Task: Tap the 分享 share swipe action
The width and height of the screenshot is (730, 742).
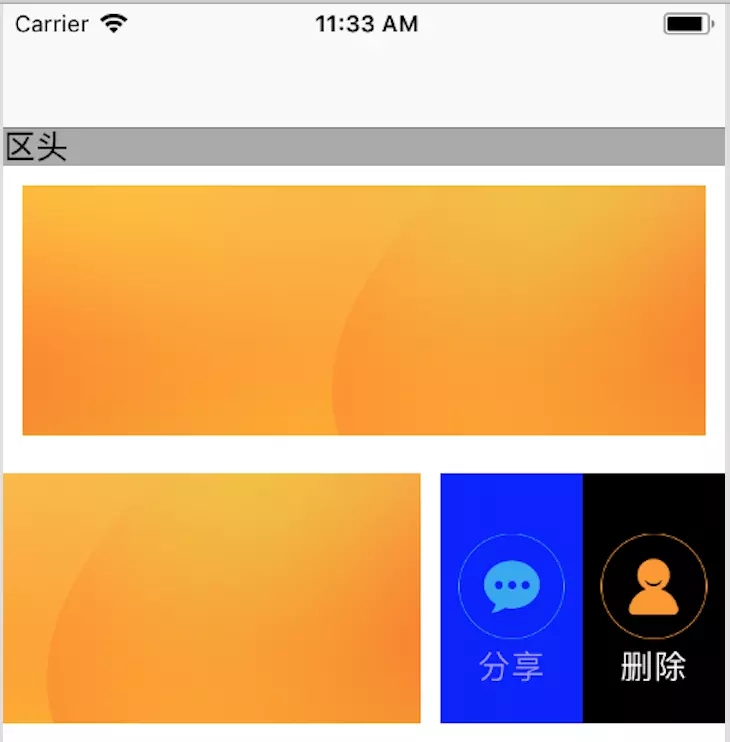Action: click(x=511, y=598)
